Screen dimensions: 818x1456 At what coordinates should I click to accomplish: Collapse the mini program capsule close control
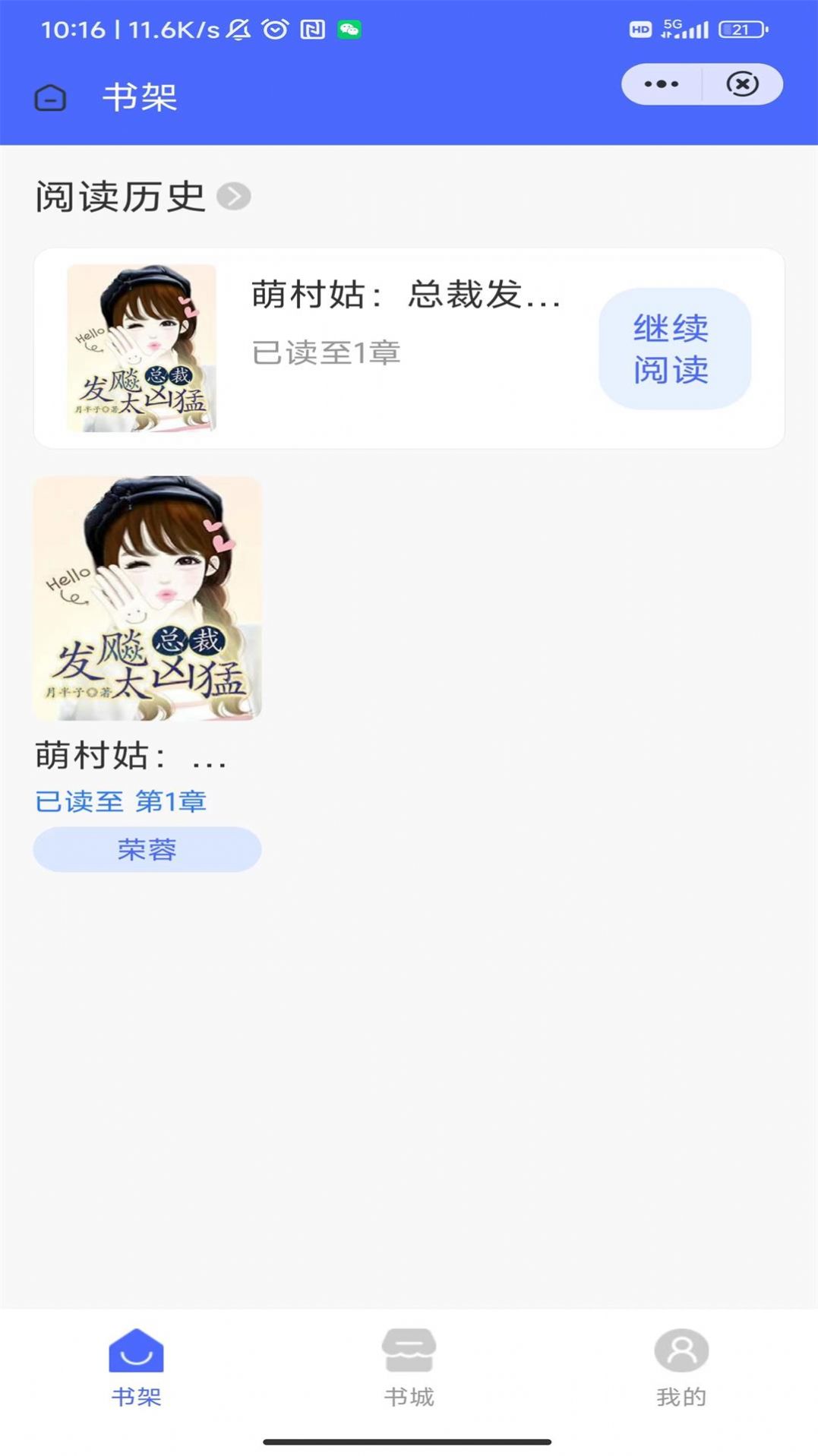[x=742, y=84]
